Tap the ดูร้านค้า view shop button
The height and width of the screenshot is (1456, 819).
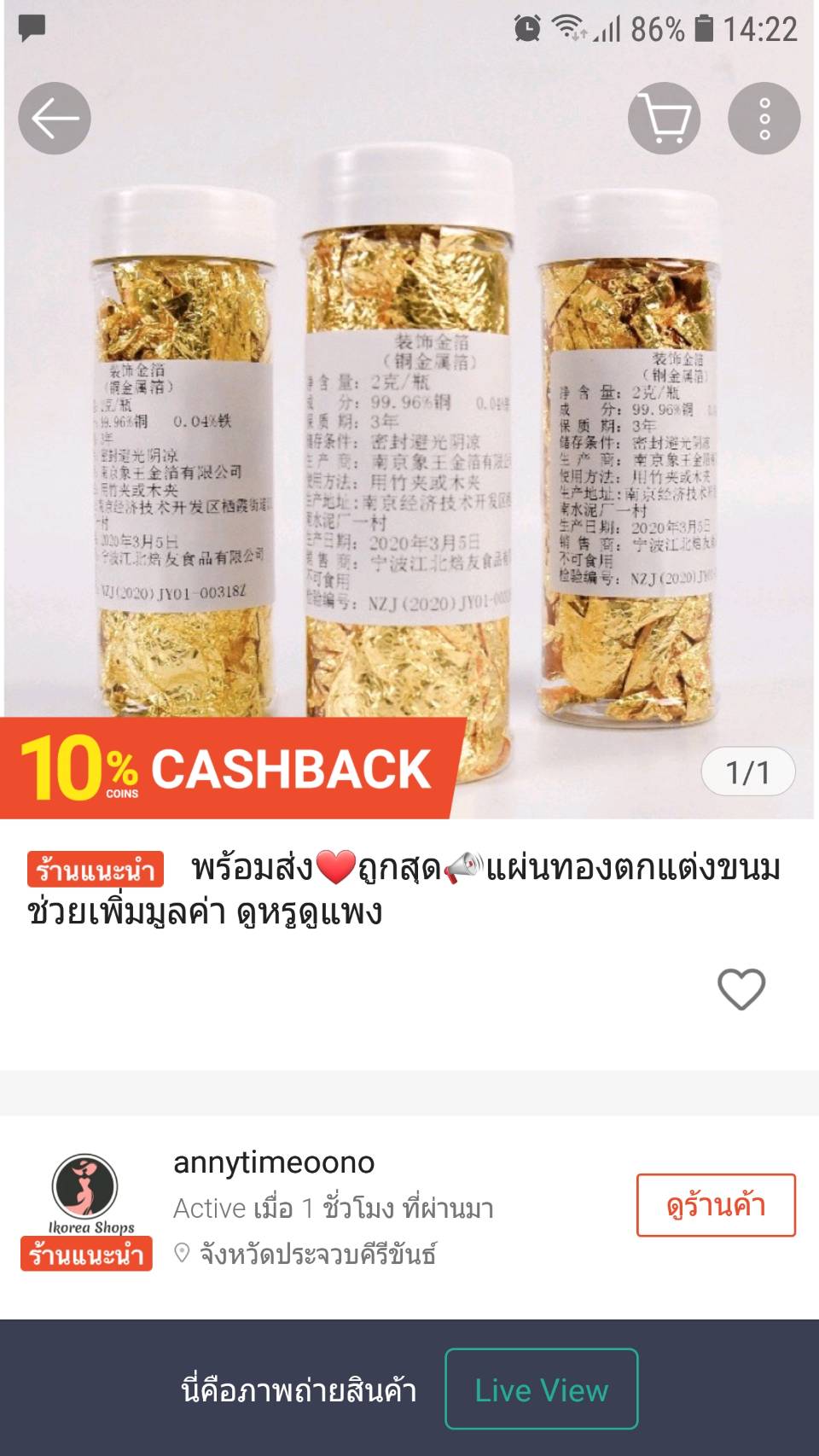[x=715, y=1205]
